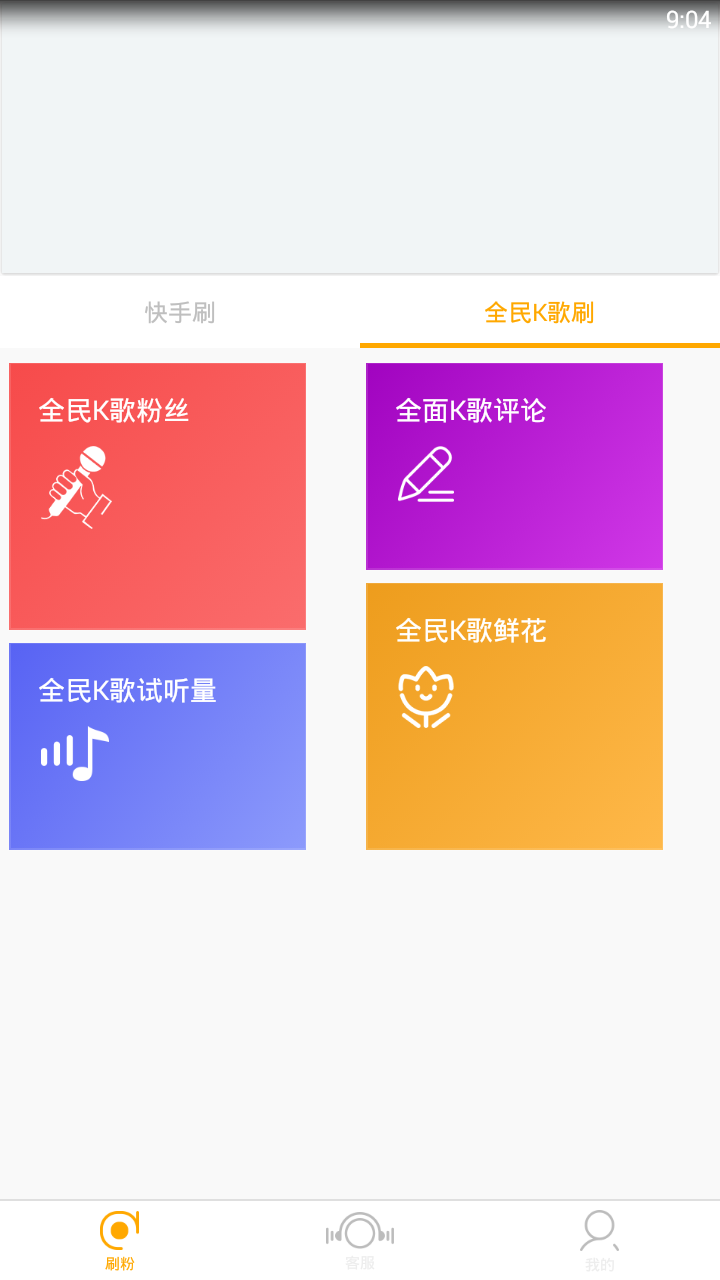Tap the 刷粉 label in bottom bar
The width and height of the screenshot is (720, 1280).
(118, 1263)
